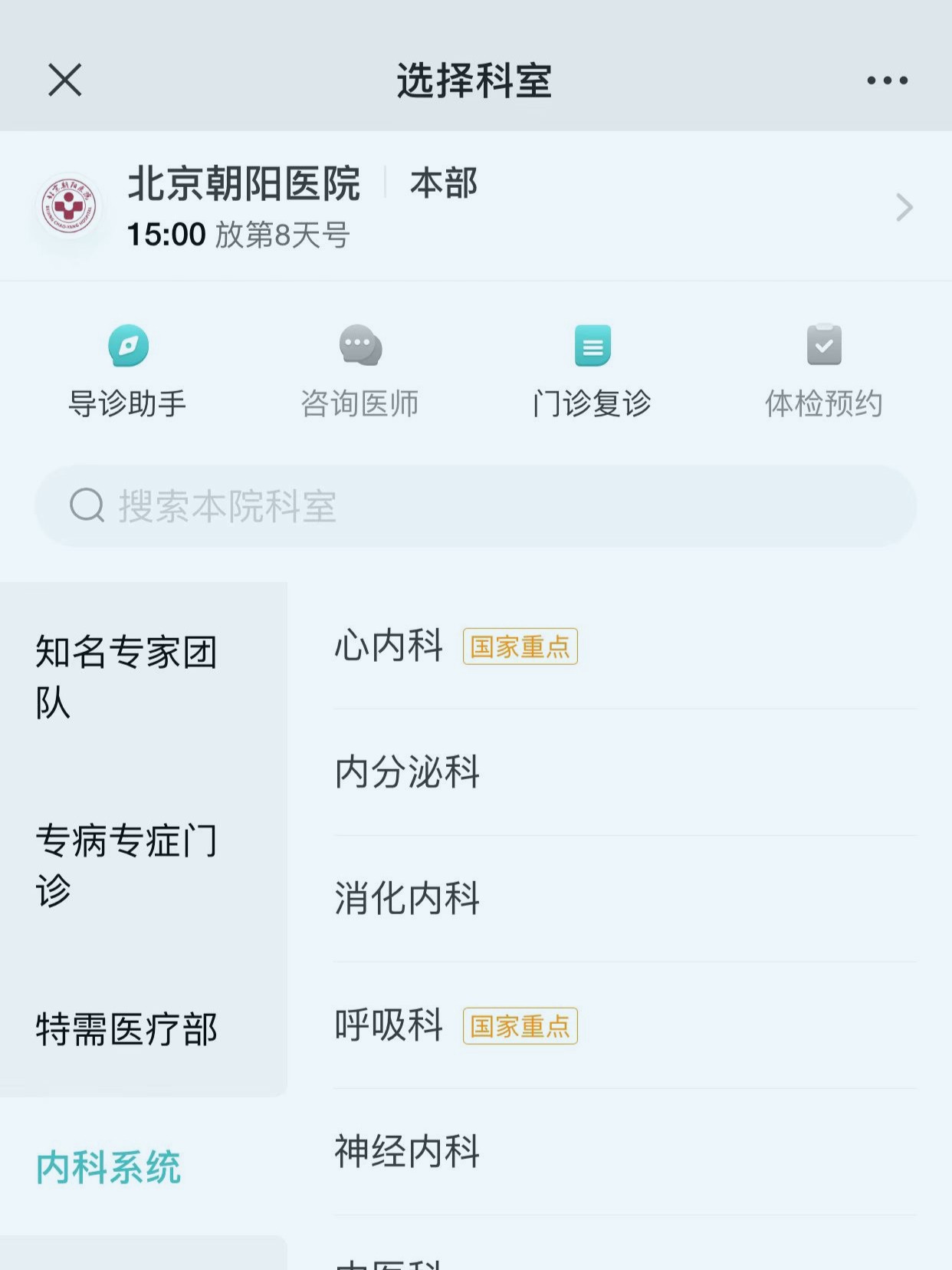The width and height of the screenshot is (952, 1270).
Task: Select the 内科系统 category
Action: coord(109,1167)
